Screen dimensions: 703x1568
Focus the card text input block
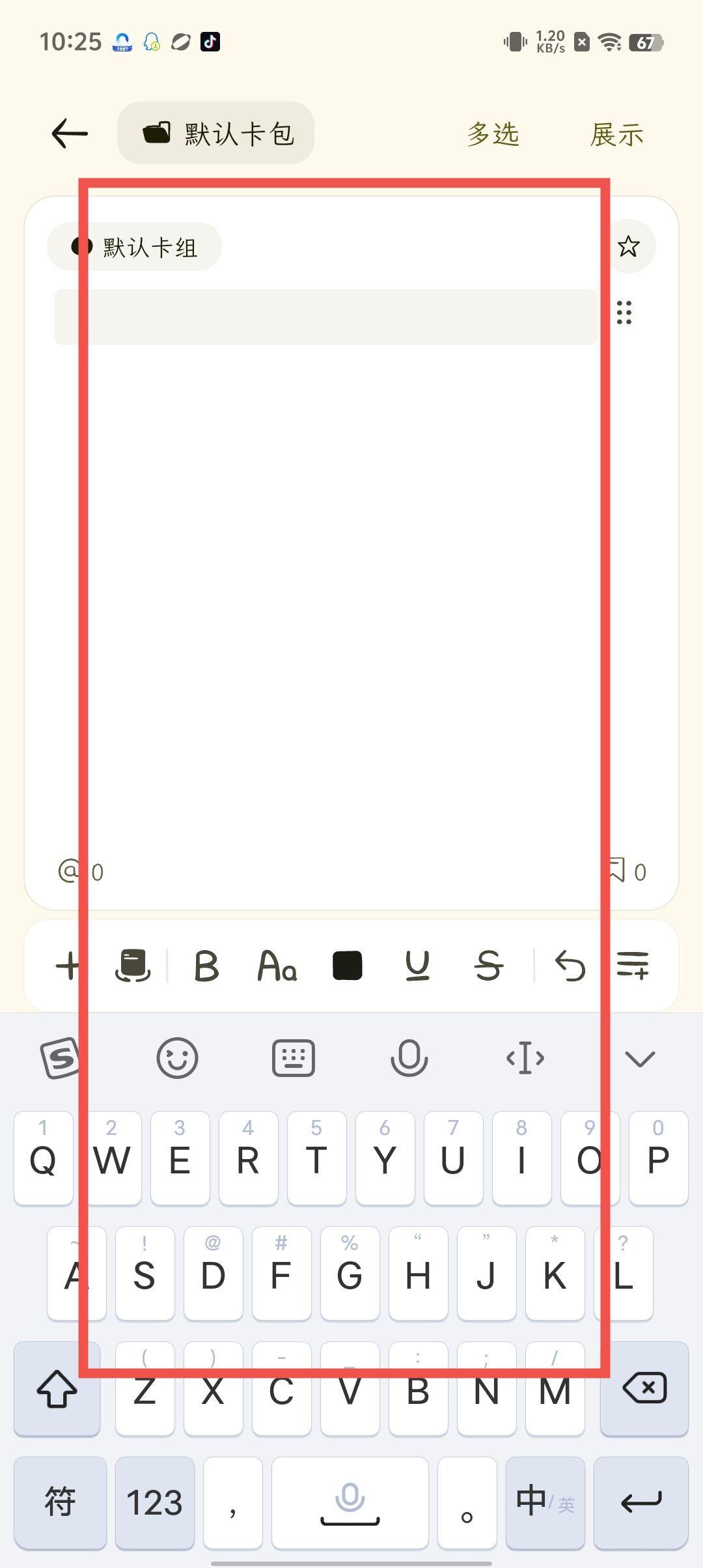point(325,317)
